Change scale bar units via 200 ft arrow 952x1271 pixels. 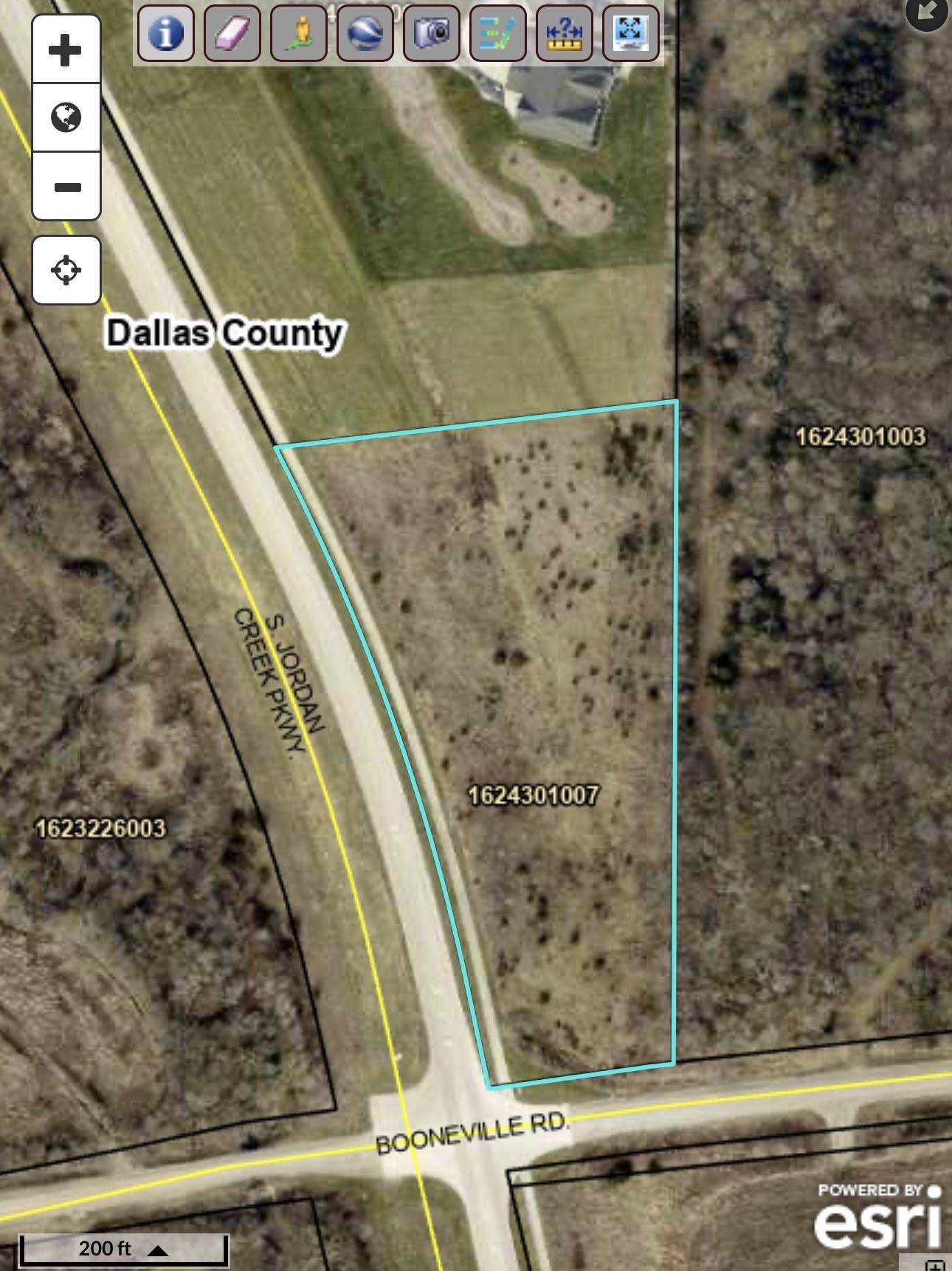pyautogui.click(x=158, y=1250)
